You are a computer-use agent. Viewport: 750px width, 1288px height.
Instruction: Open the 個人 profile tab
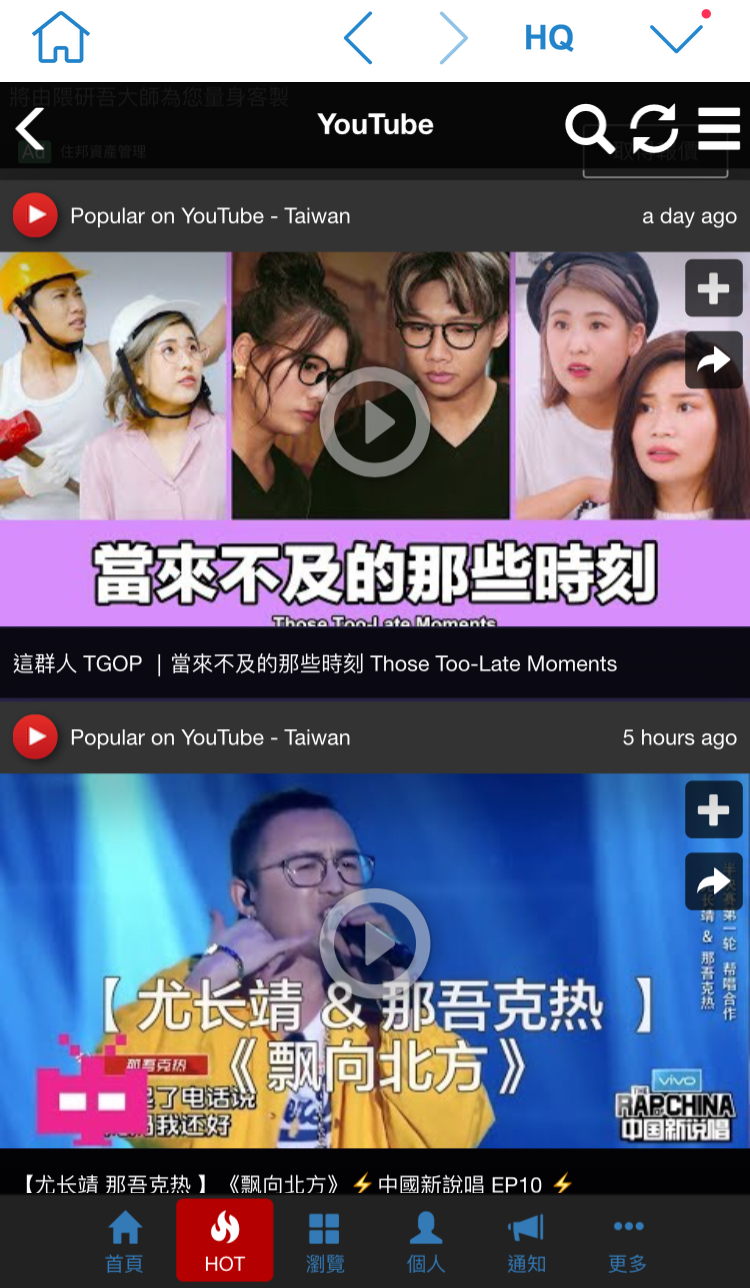tap(426, 1241)
